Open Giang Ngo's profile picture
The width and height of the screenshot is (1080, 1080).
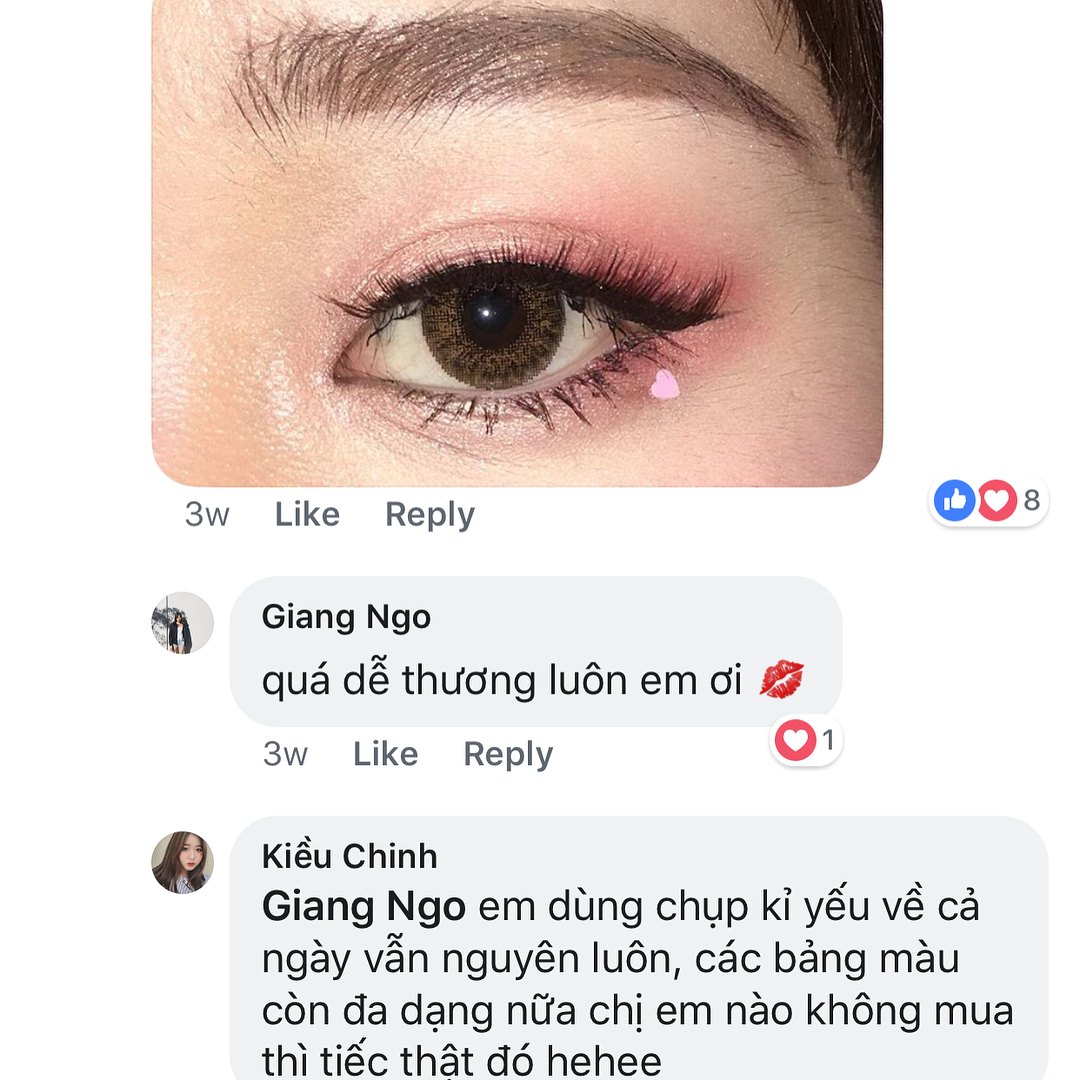click(182, 623)
